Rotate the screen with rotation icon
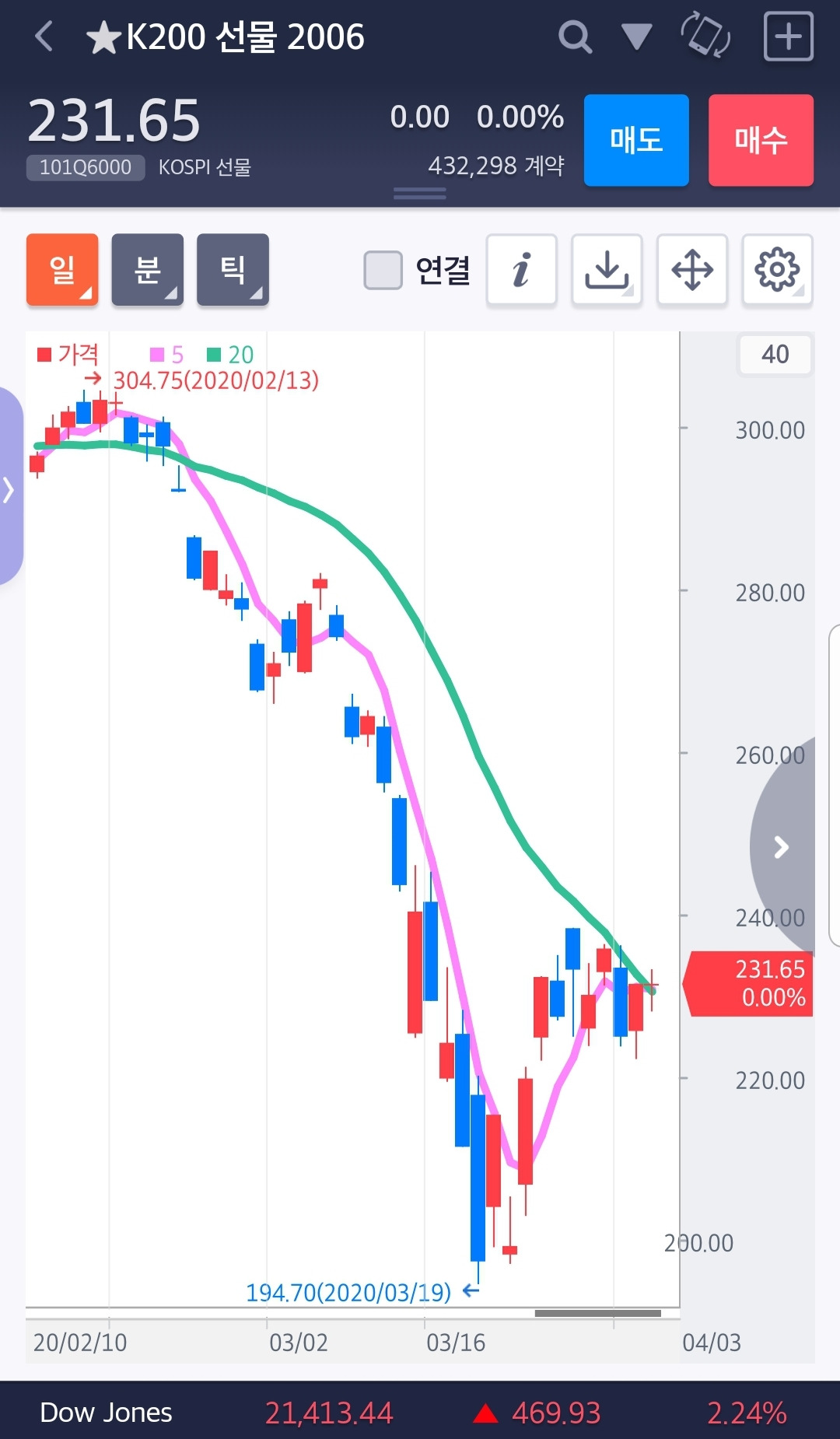 point(705,36)
